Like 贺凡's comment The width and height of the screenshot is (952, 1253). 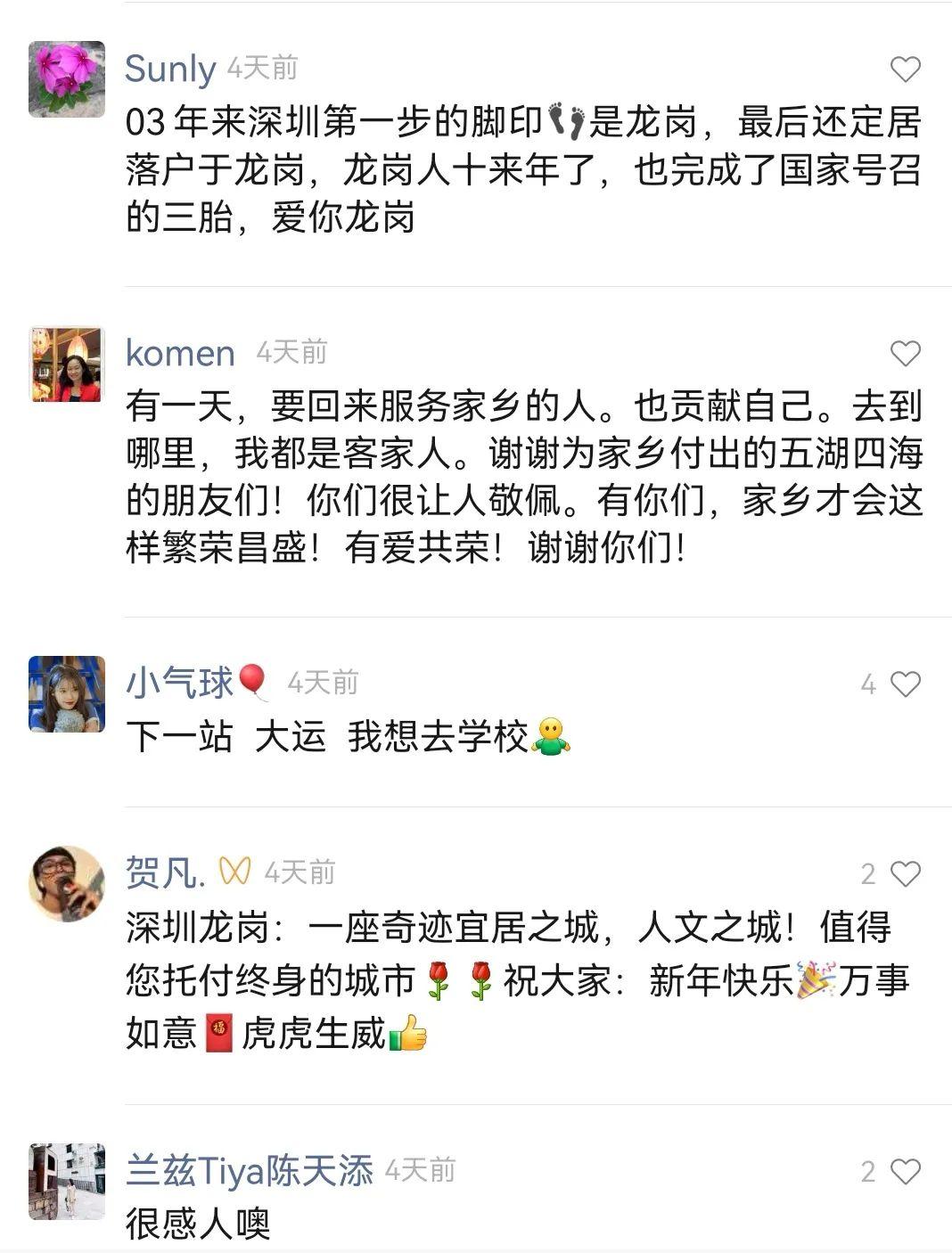pyautogui.click(x=905, y=874)
